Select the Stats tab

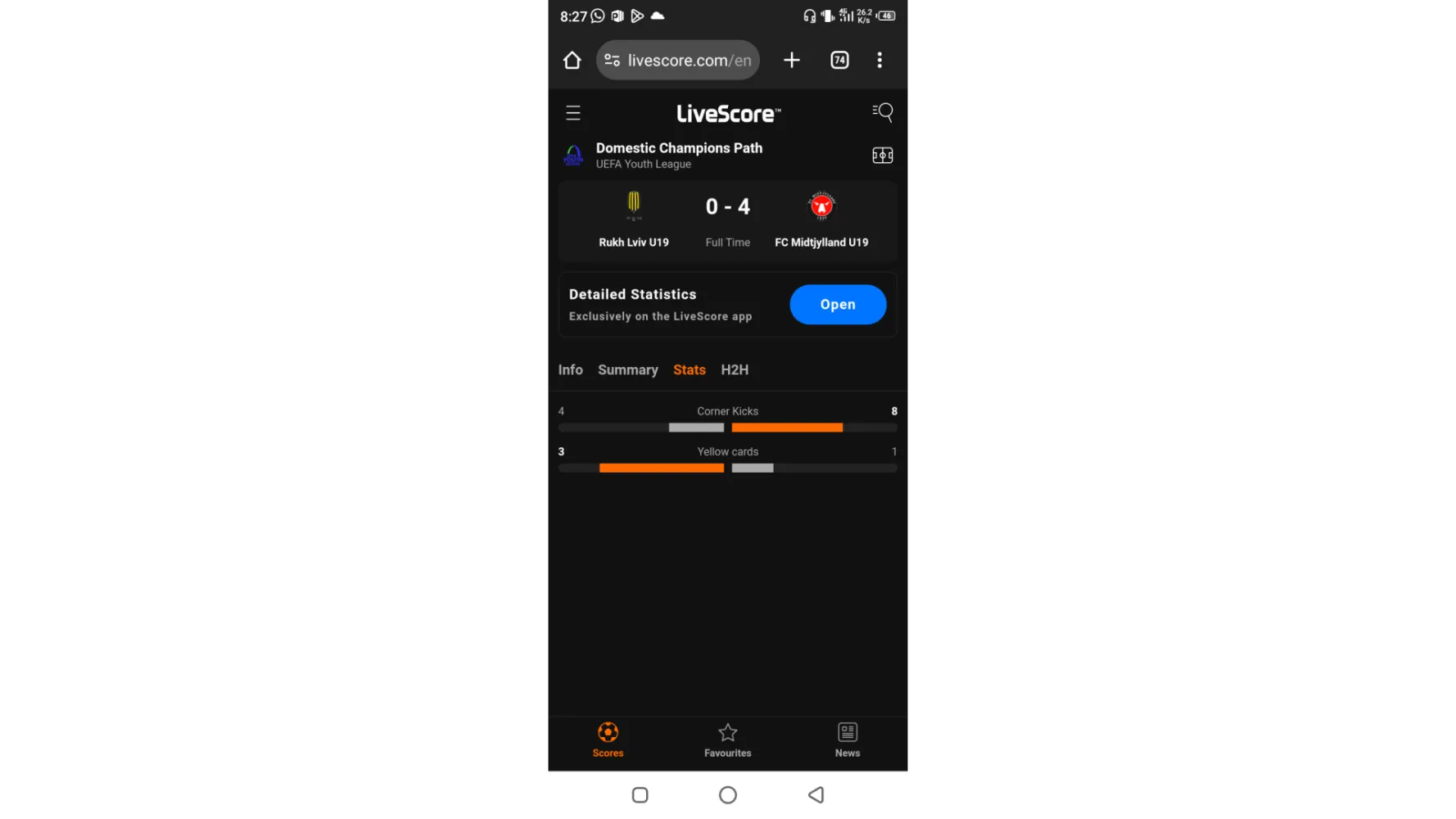pos(690,370)
